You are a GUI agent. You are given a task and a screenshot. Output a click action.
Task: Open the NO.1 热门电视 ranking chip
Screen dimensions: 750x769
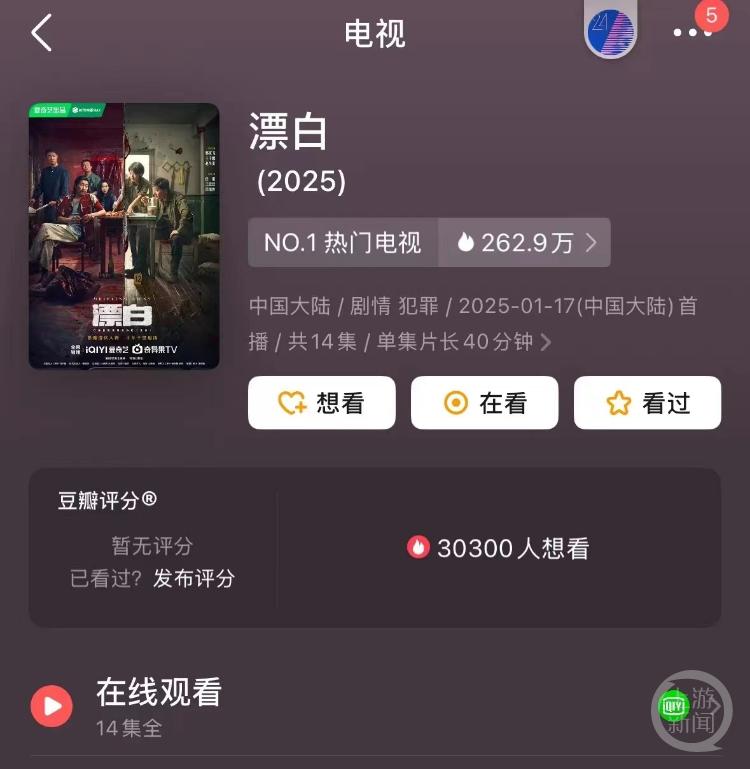pyautogui.click(x=343, y=242)
